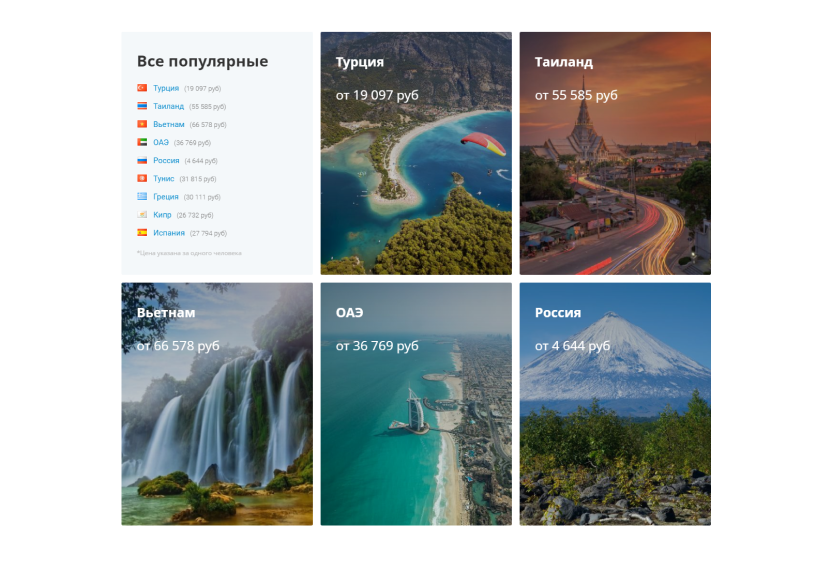Open the Тунис destination link
The height and width of the screenshot is (572, 832).
click(164, 179)
